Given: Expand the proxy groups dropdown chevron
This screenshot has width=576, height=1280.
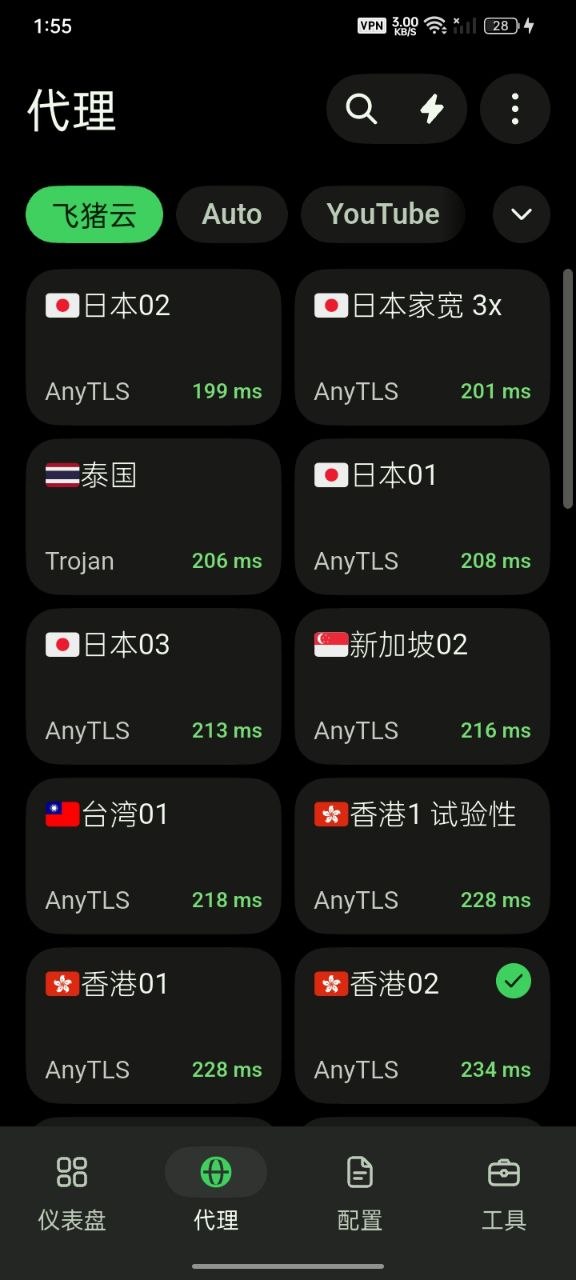Looking at the screenshot, I should [x=522, y=214].
